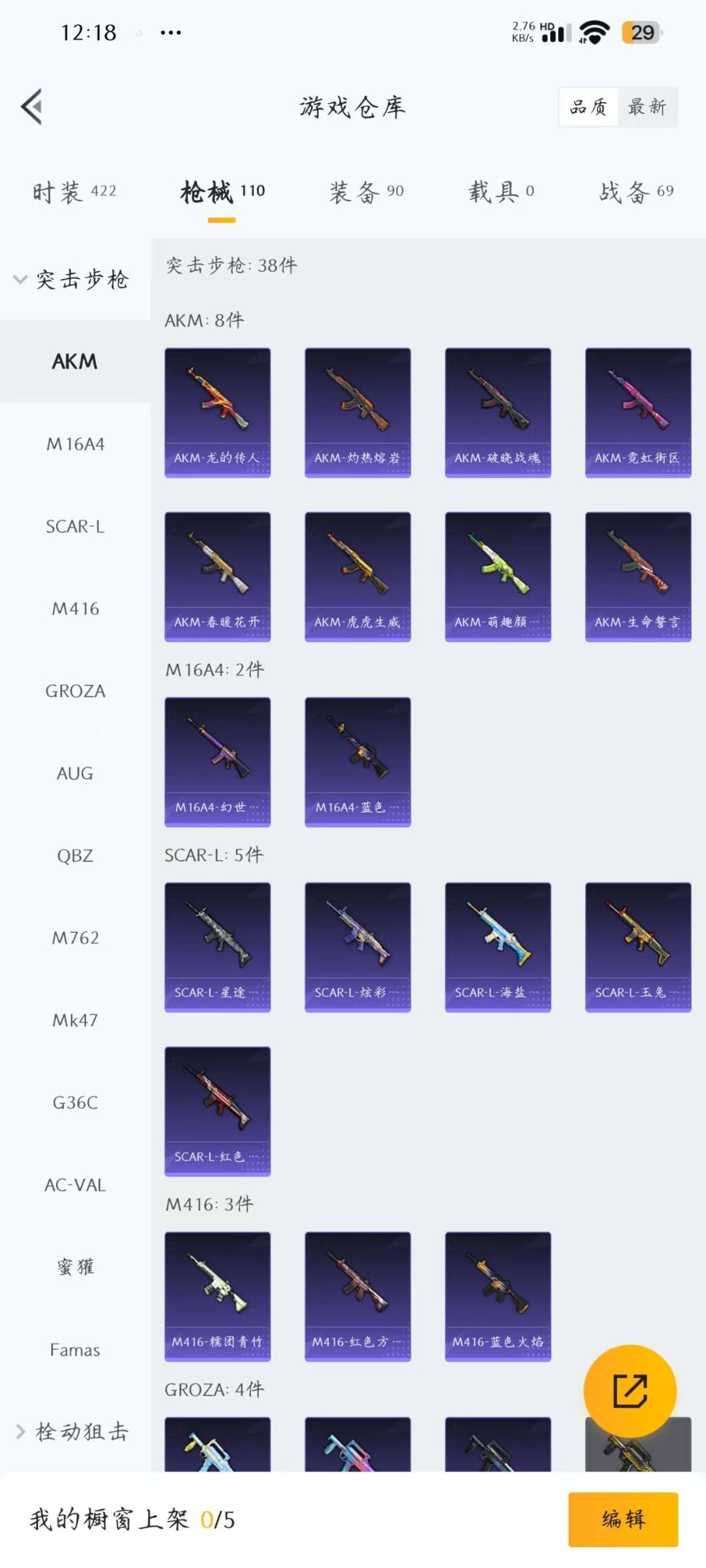Image resolution: width=706 pixels, height=1568 pixels.
Task: Sort by 最新
Action: point(647,106)
